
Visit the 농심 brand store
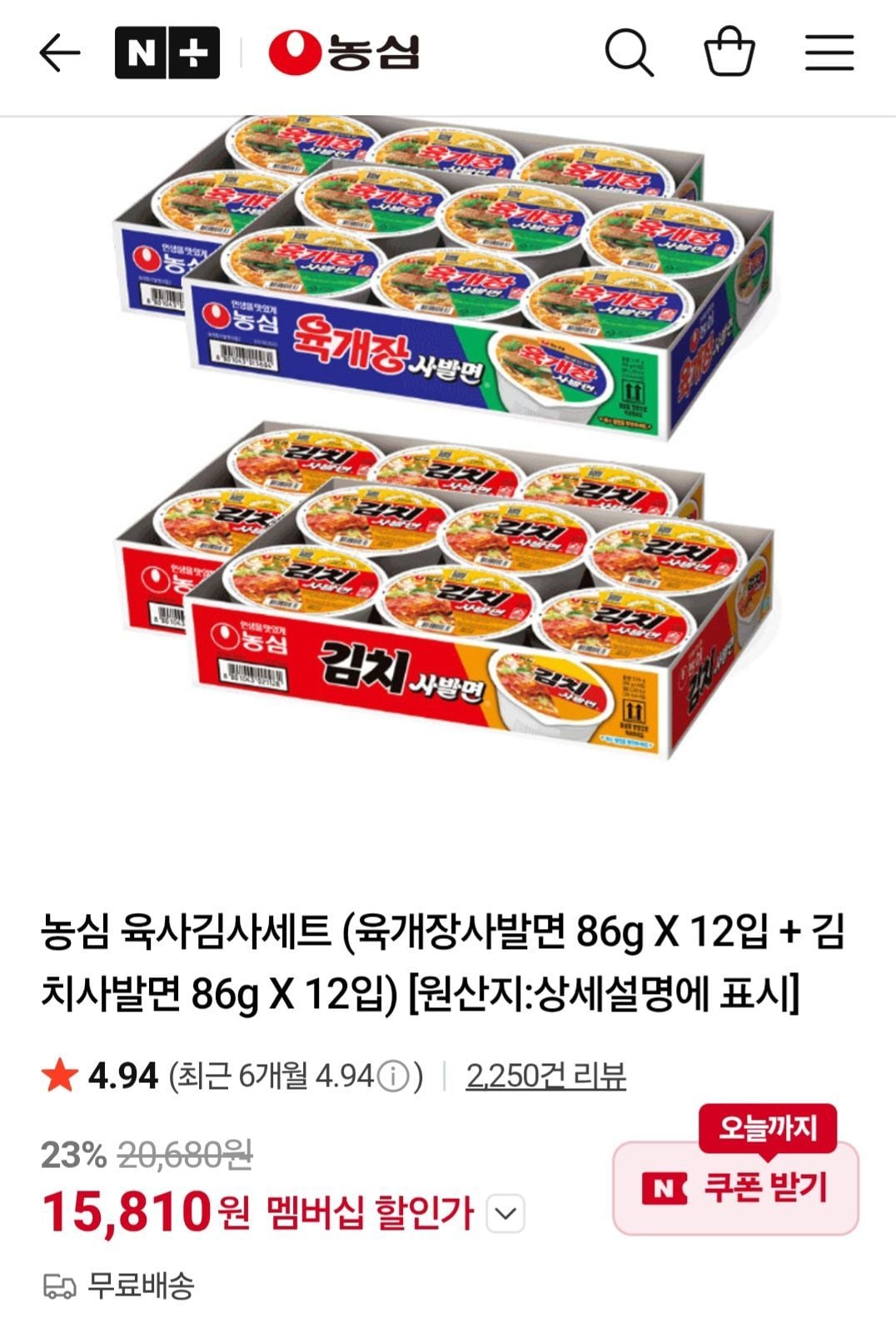pos(344,53)
